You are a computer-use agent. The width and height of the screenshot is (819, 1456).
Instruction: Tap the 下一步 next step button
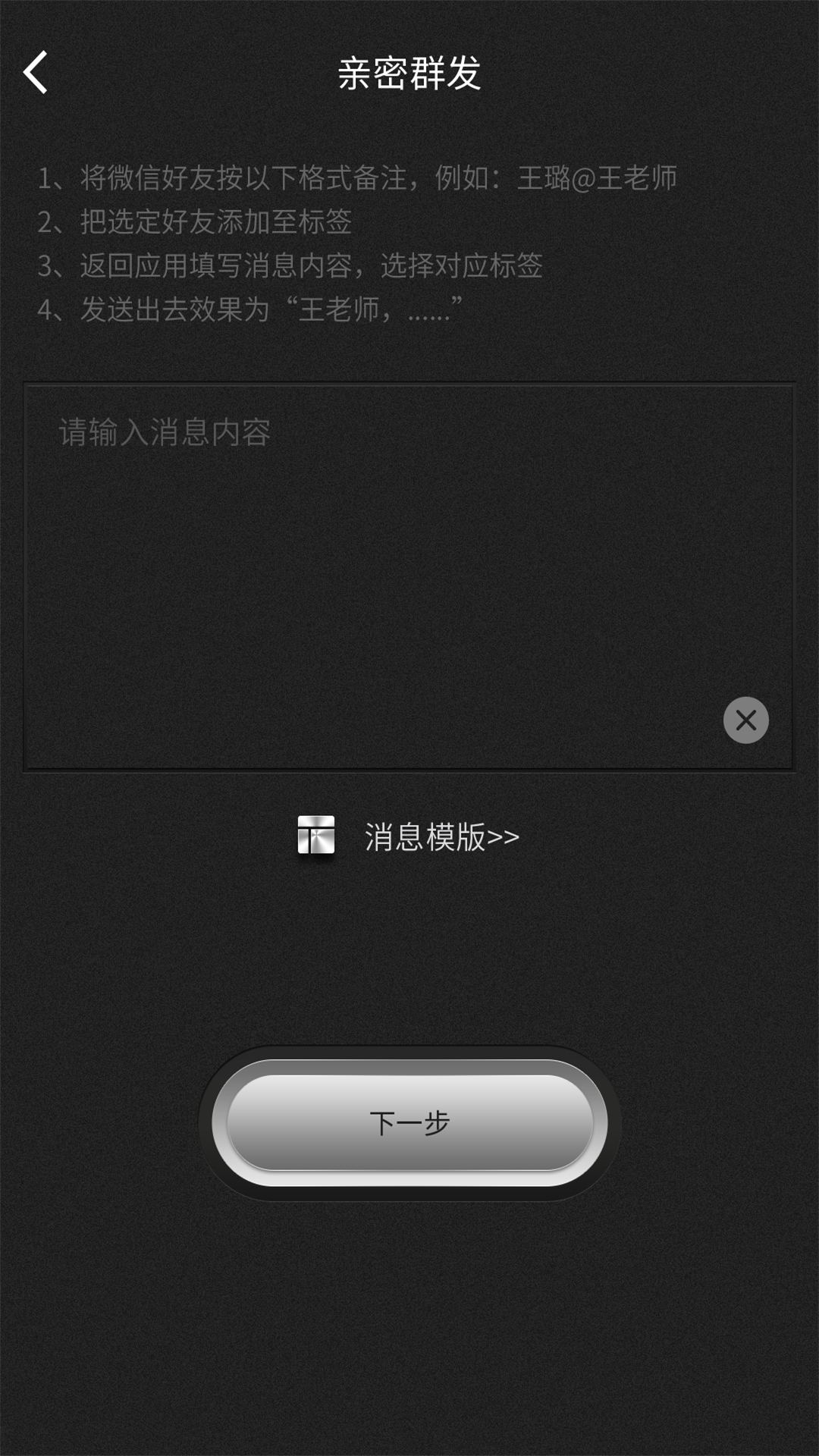409,1123
